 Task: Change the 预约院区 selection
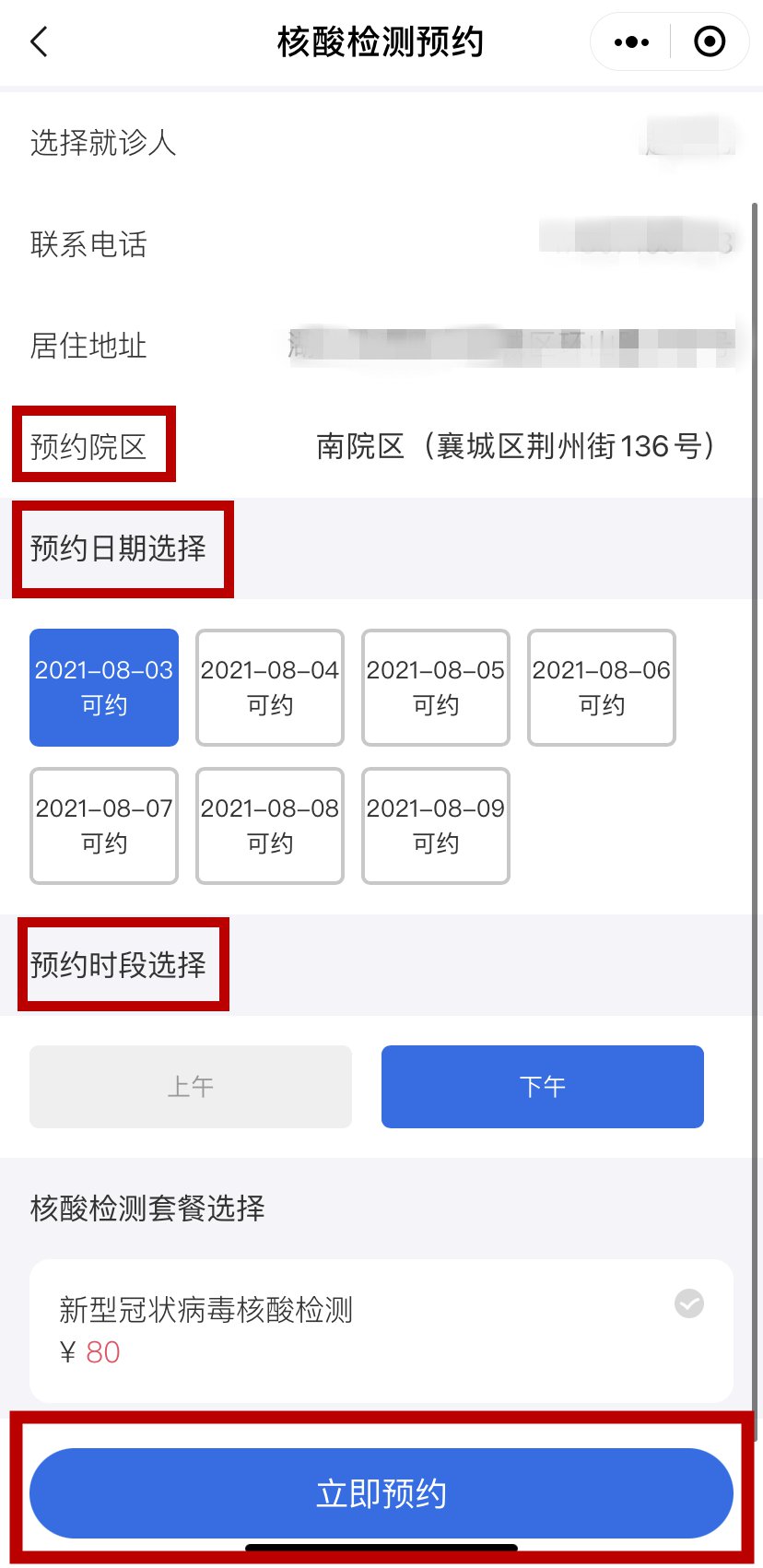pyautogui.click(x=515, y=447)
